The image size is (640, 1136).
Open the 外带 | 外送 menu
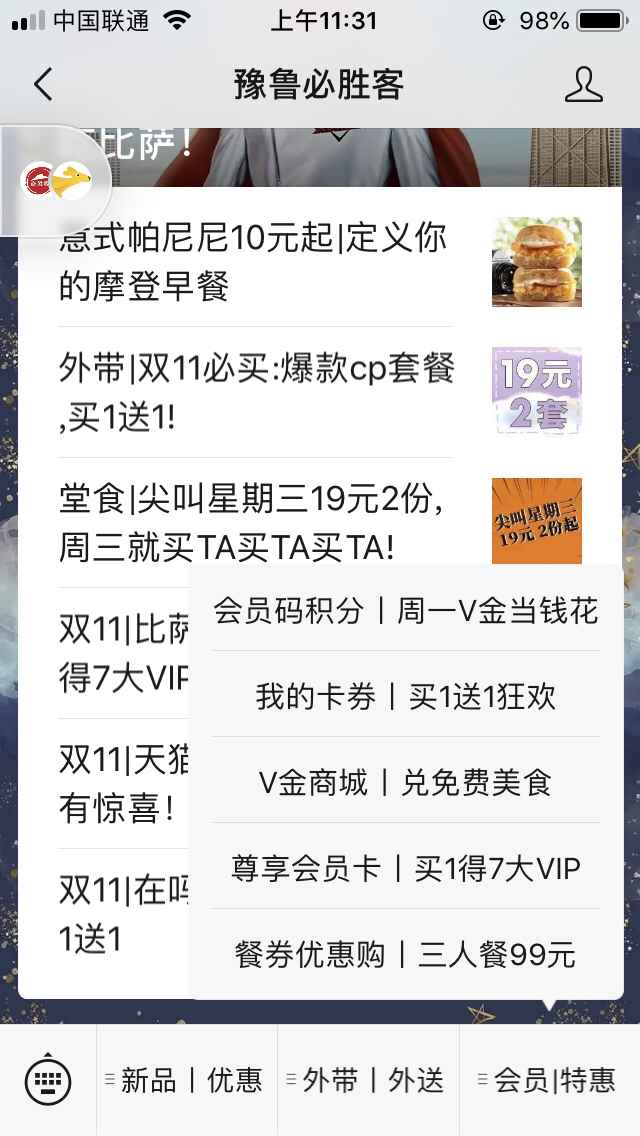click(368, 1080)
